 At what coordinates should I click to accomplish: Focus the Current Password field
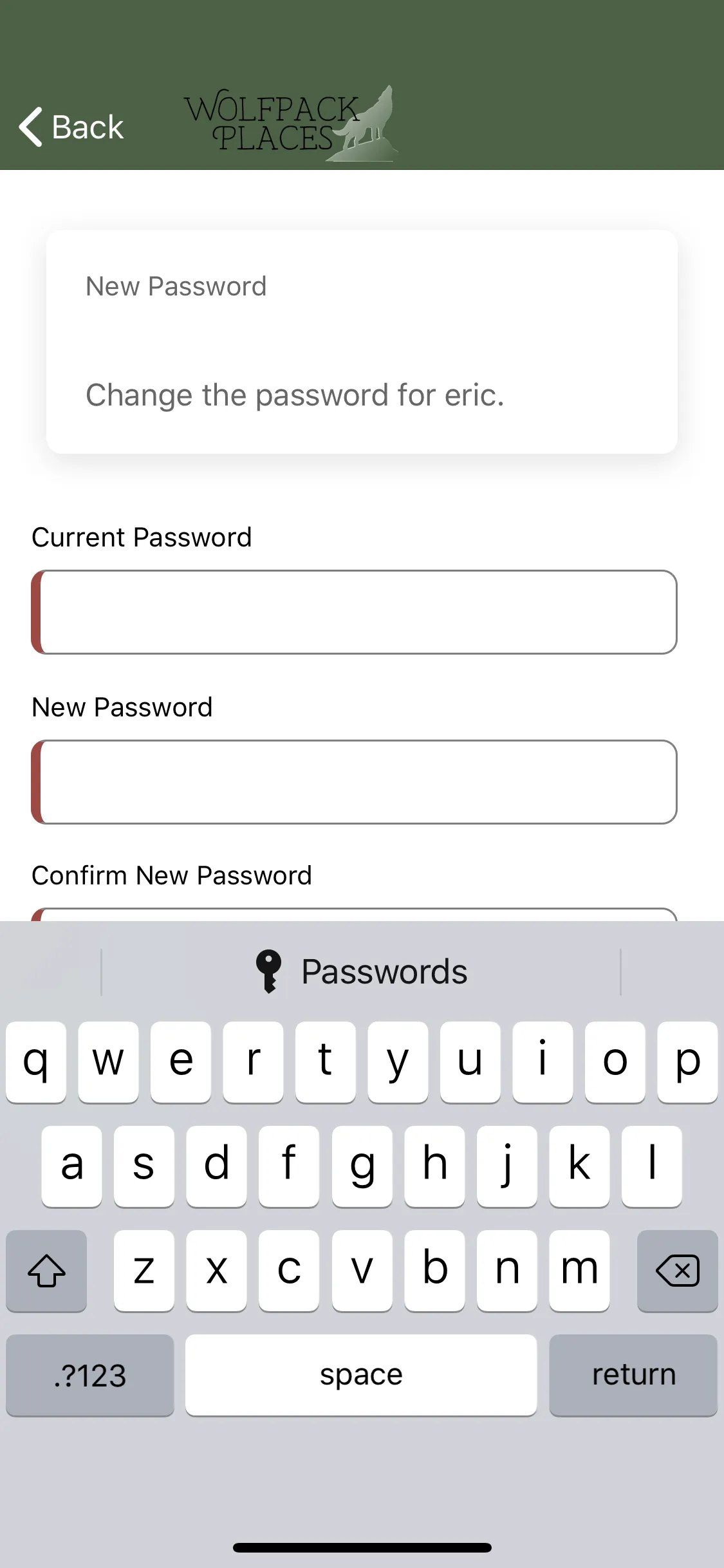tap(354, 612)
